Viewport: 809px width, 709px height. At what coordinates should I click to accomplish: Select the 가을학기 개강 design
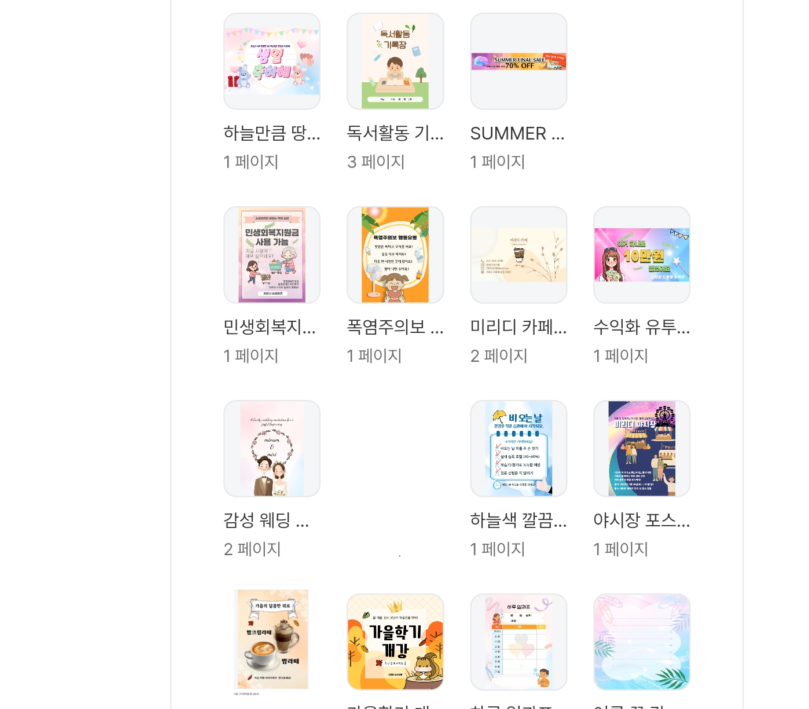click(395, 641)
